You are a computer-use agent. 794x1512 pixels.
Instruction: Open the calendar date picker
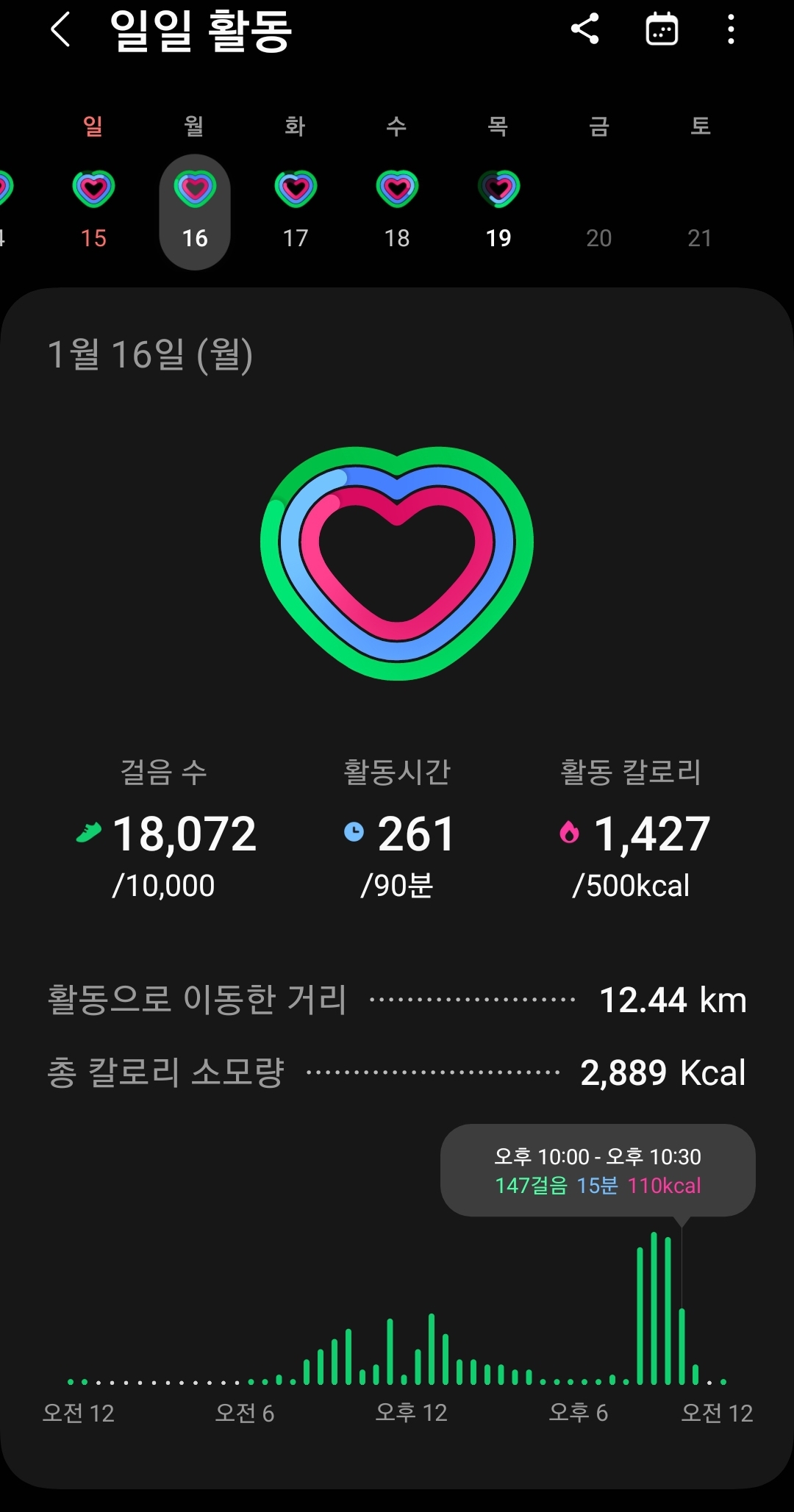662,29
